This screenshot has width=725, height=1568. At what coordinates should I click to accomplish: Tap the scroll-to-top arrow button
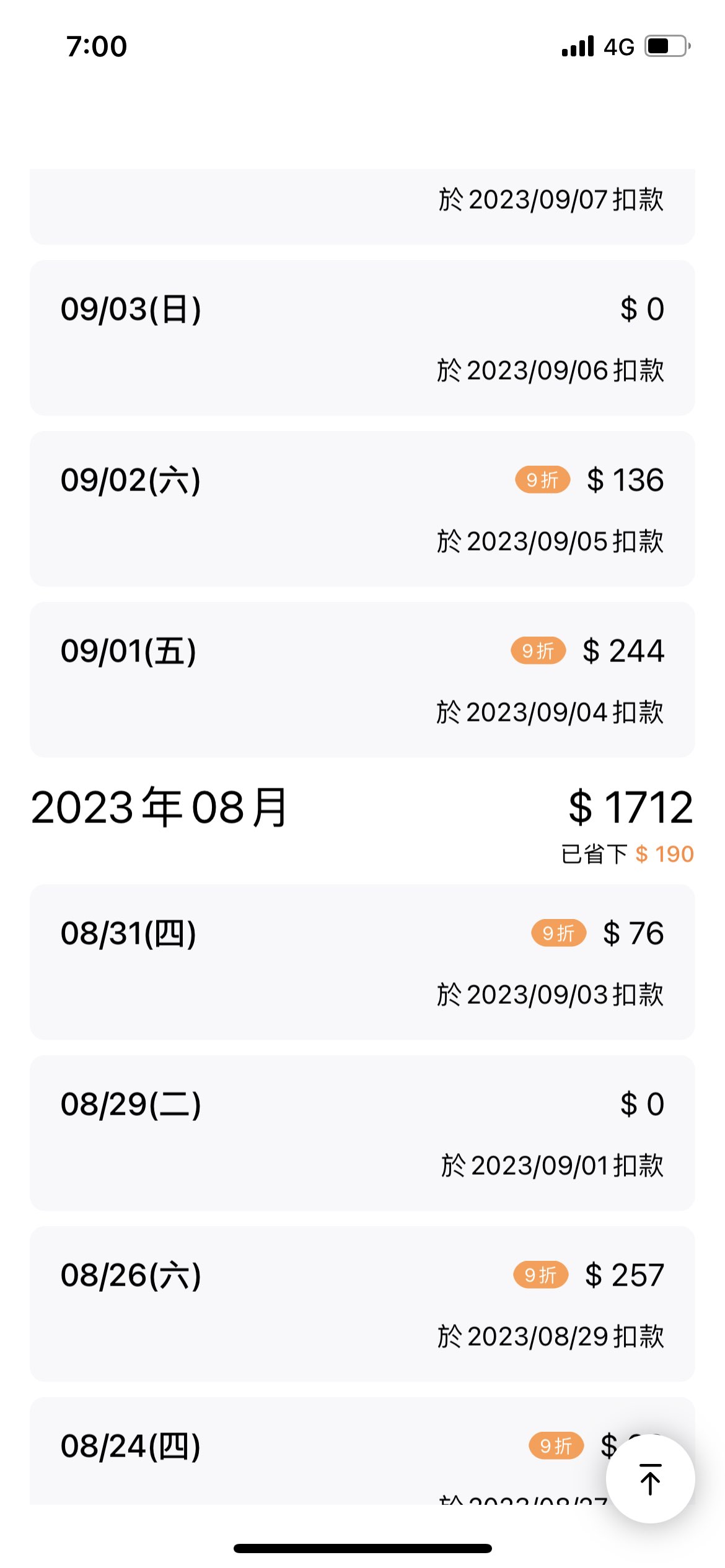650,1478
